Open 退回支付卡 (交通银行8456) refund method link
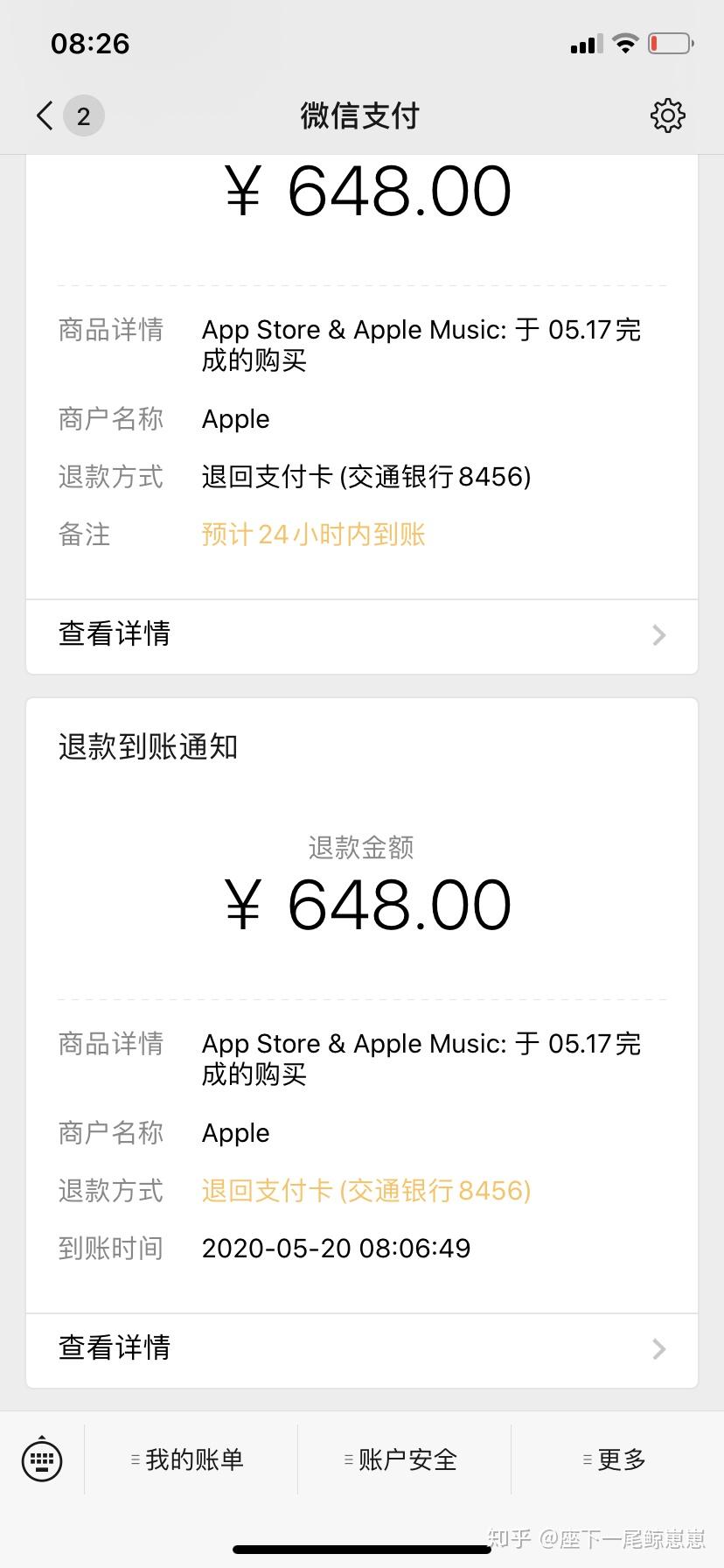The width and height of the screenshot is (724, 1568). tap(365, 1190)
